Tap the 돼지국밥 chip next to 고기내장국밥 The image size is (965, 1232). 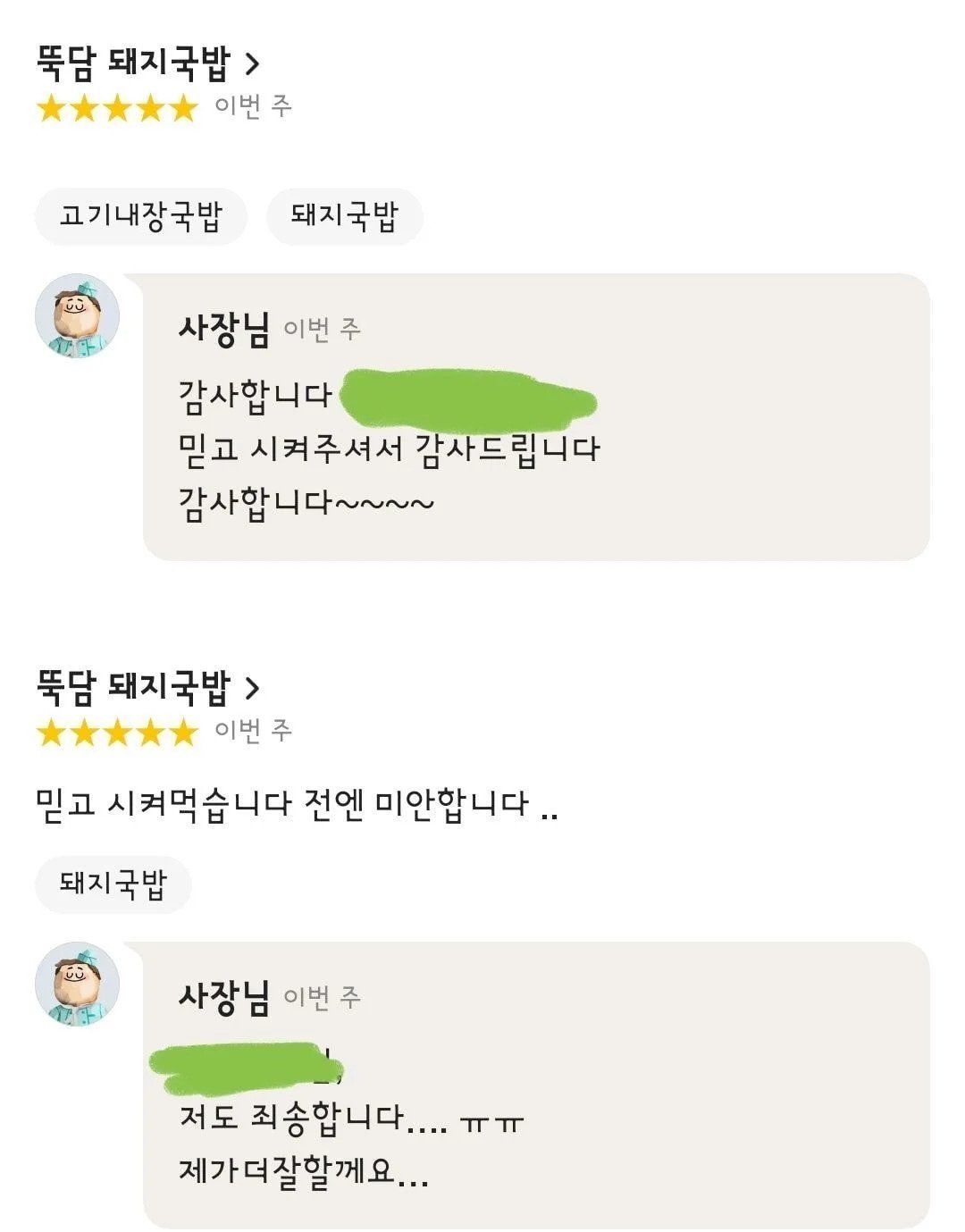(344, 216)
